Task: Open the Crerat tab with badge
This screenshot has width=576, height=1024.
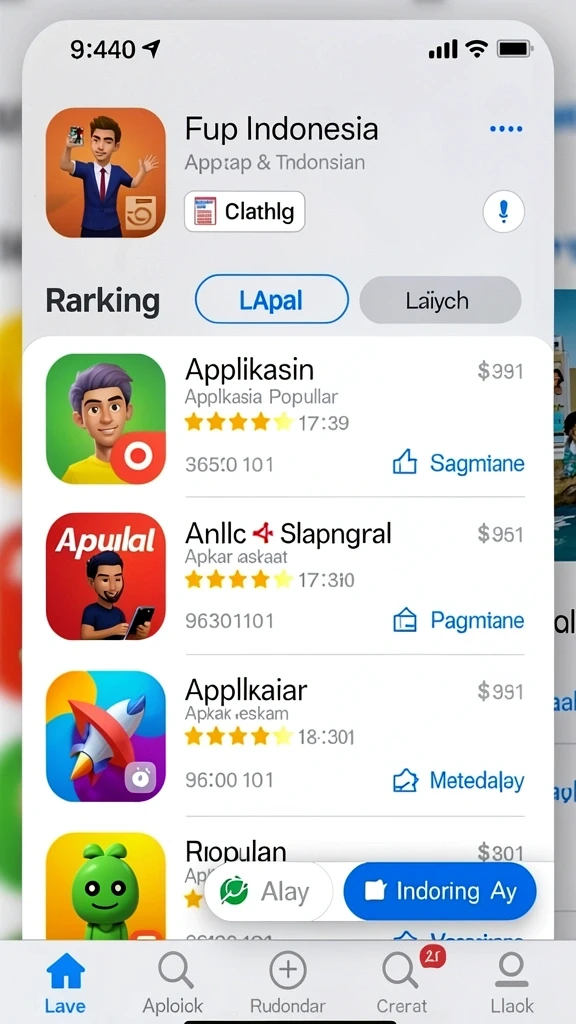Action: [401, 983]
